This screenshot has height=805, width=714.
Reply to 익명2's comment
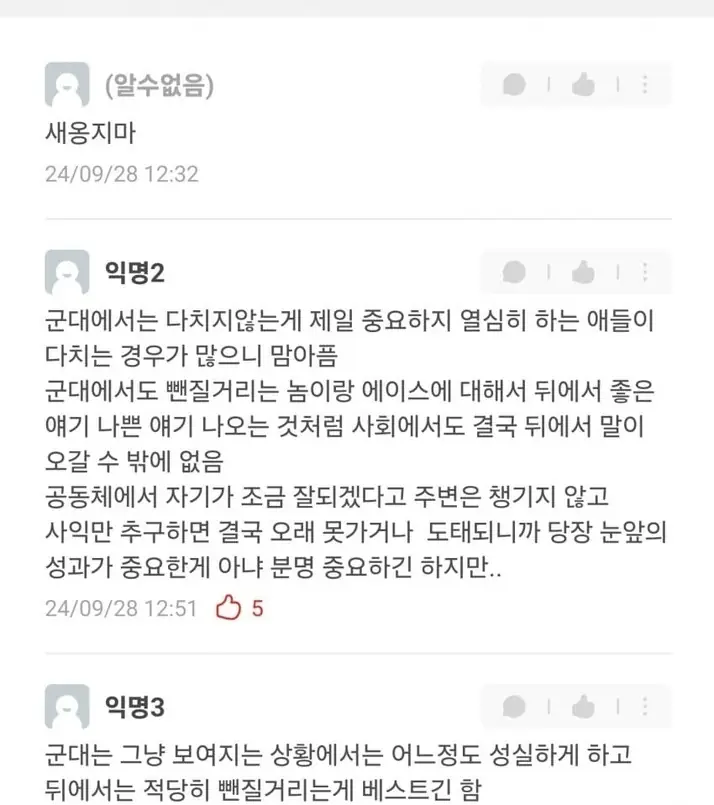[514, 272]
